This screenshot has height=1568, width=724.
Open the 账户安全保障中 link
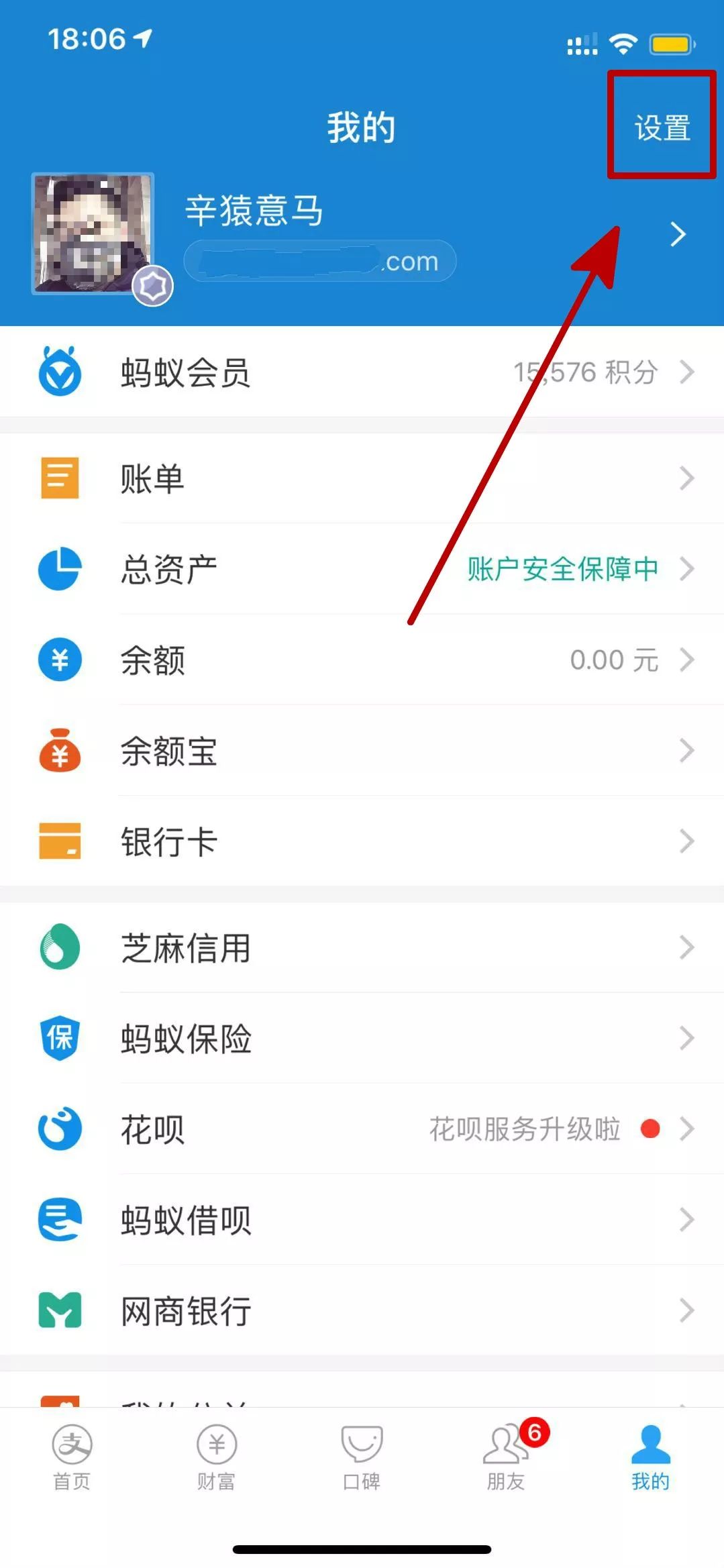pyautogui.click(x=562, y=569)
